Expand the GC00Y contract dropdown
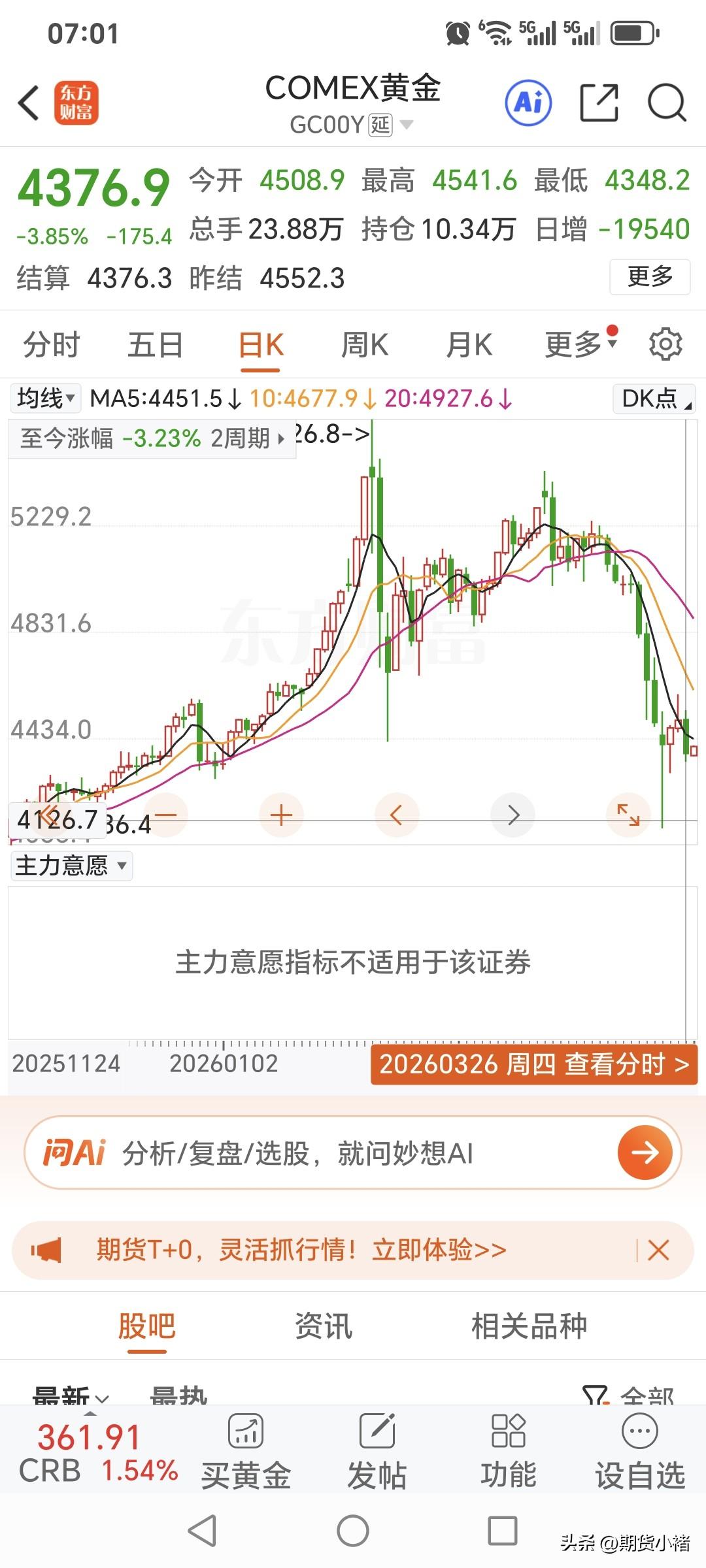Screen dimensions: 706x1568 (x=409, y=125)
